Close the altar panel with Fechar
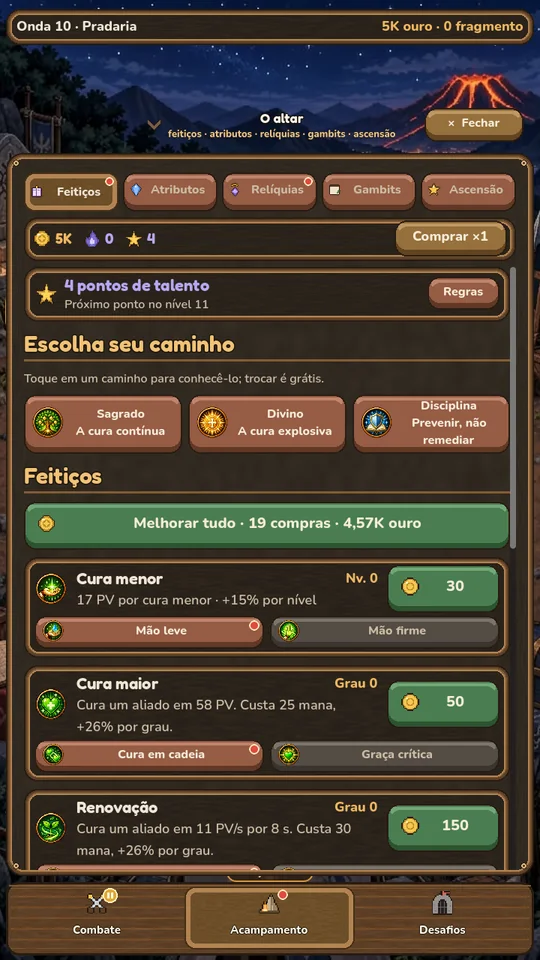Image resolution: width=540 pixels, height=960 pixels. [474, 124]
